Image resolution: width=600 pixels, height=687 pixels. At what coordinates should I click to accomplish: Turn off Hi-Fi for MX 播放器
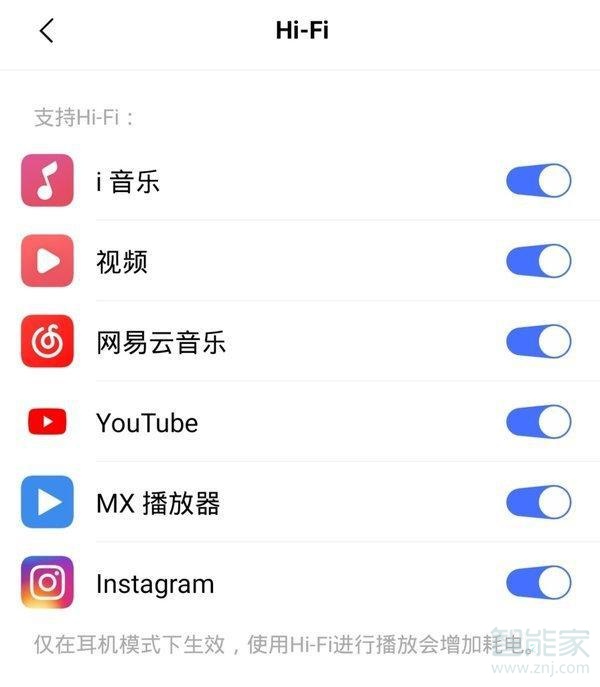(538, 502)
